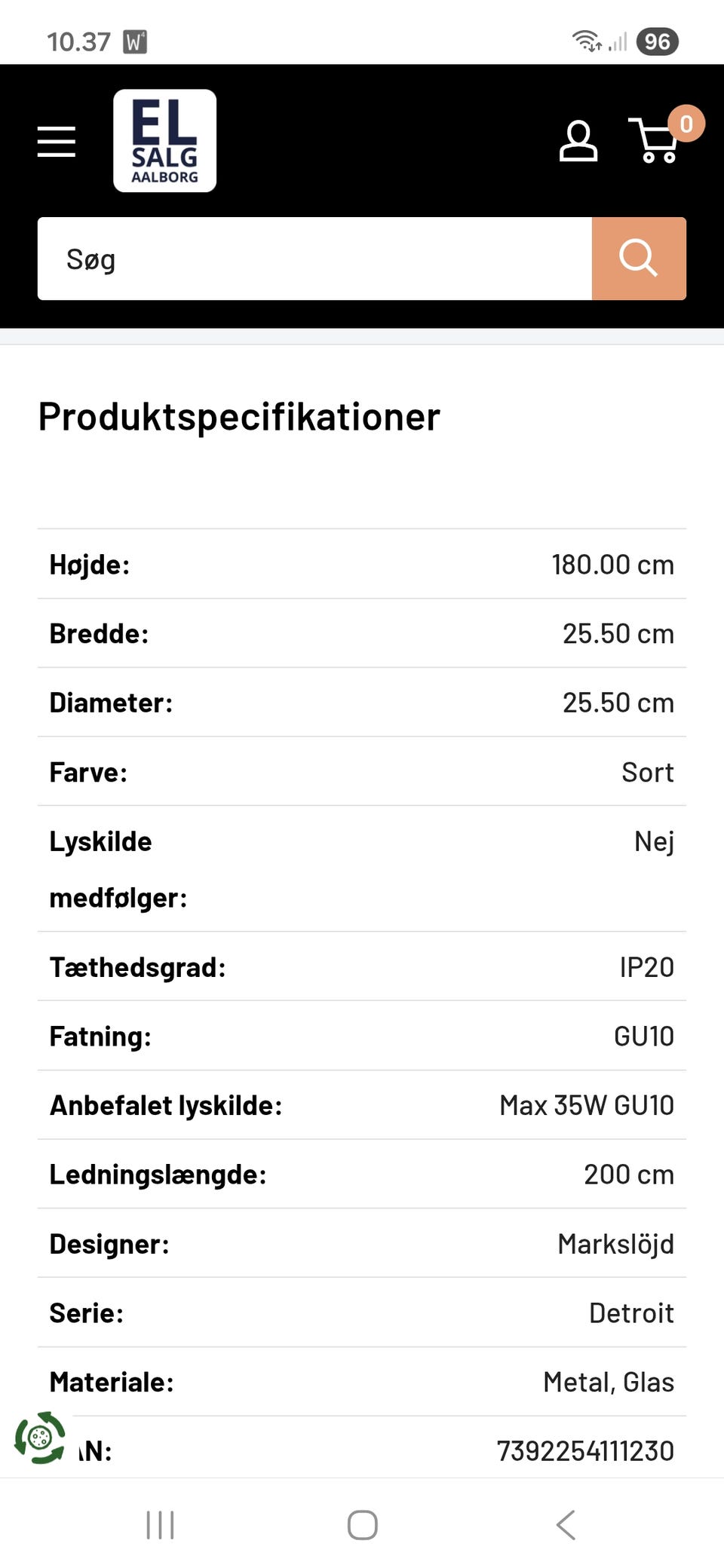Tap the Wi-Fi status icon
724x1568 pixels.
tap(584, 41)
